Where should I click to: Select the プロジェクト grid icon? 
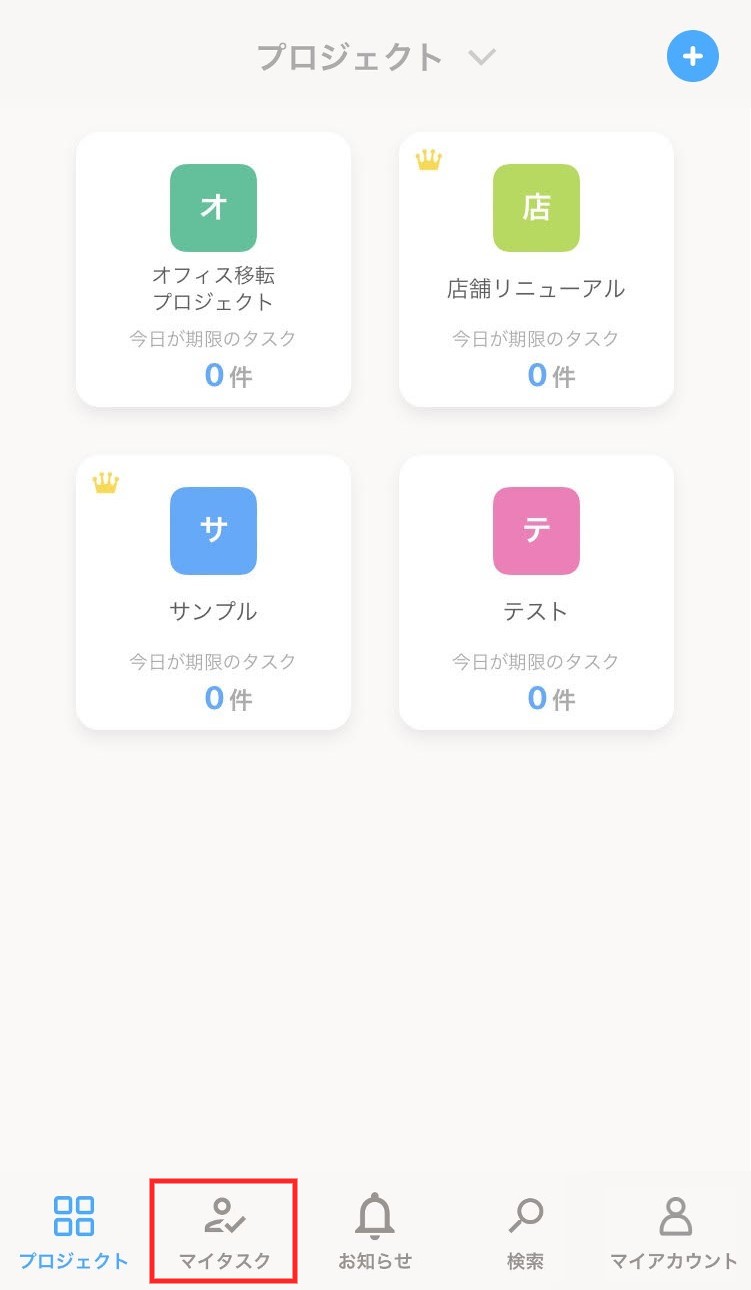[74, 1213]
